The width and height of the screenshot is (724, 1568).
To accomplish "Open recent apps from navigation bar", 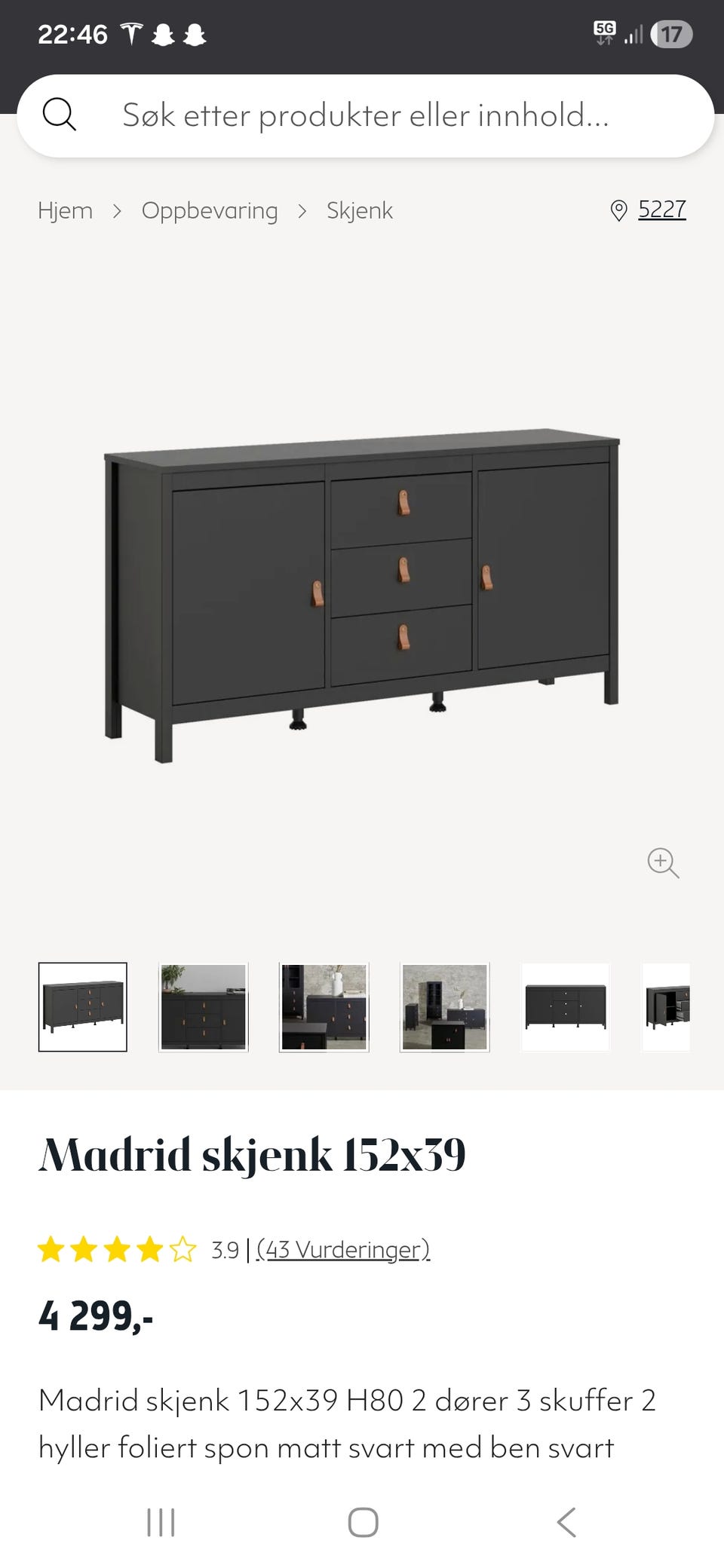I will 161,1522.
